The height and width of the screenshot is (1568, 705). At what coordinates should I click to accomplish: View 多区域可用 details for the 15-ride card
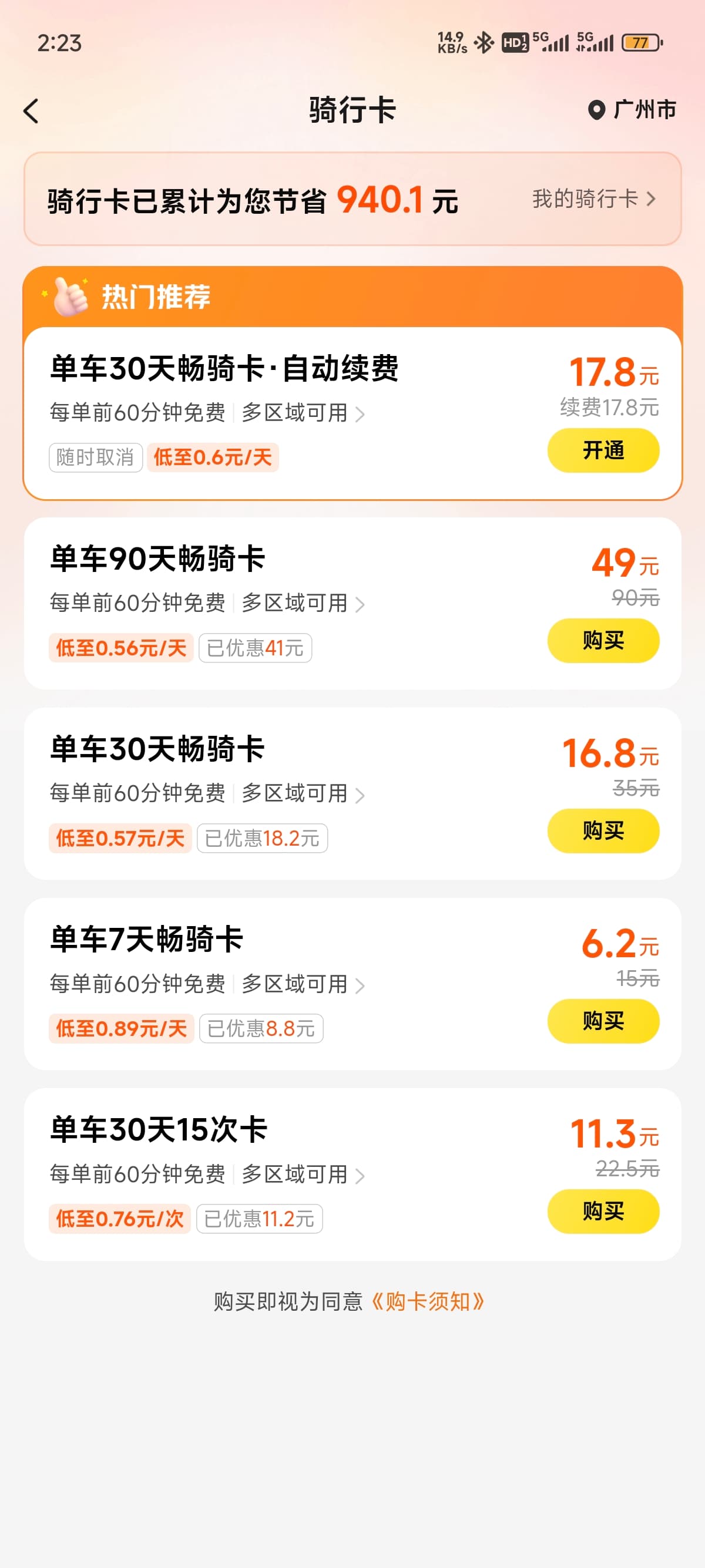pos(303,1173)
